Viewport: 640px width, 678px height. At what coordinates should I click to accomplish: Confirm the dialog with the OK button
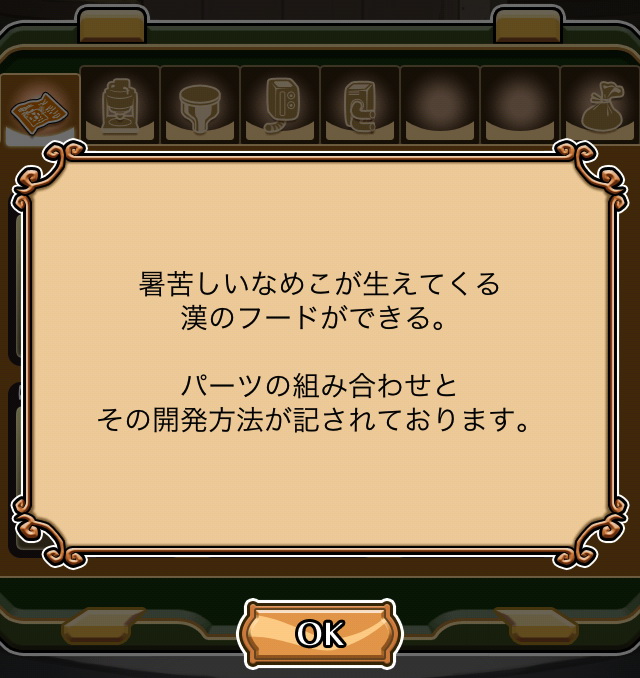tap(320, 634)
